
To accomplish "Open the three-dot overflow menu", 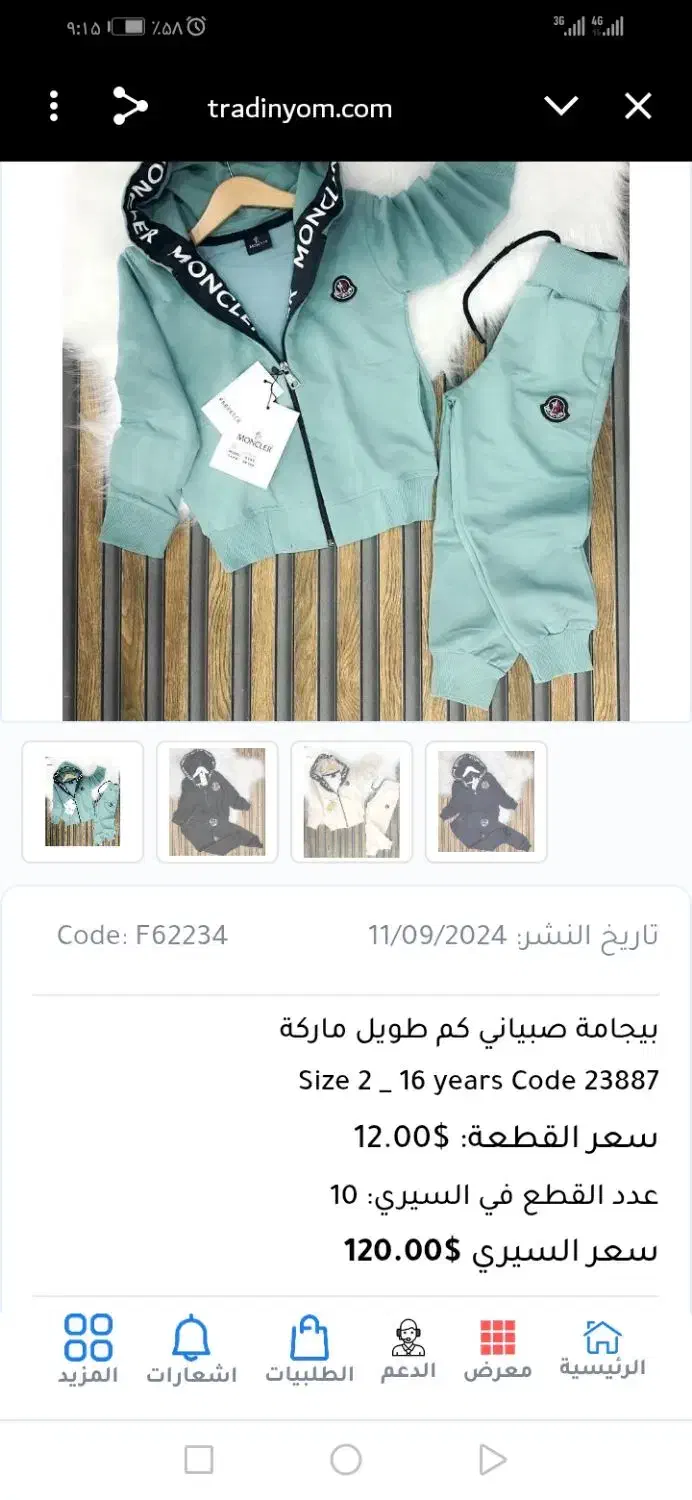I will pos(54,106).
